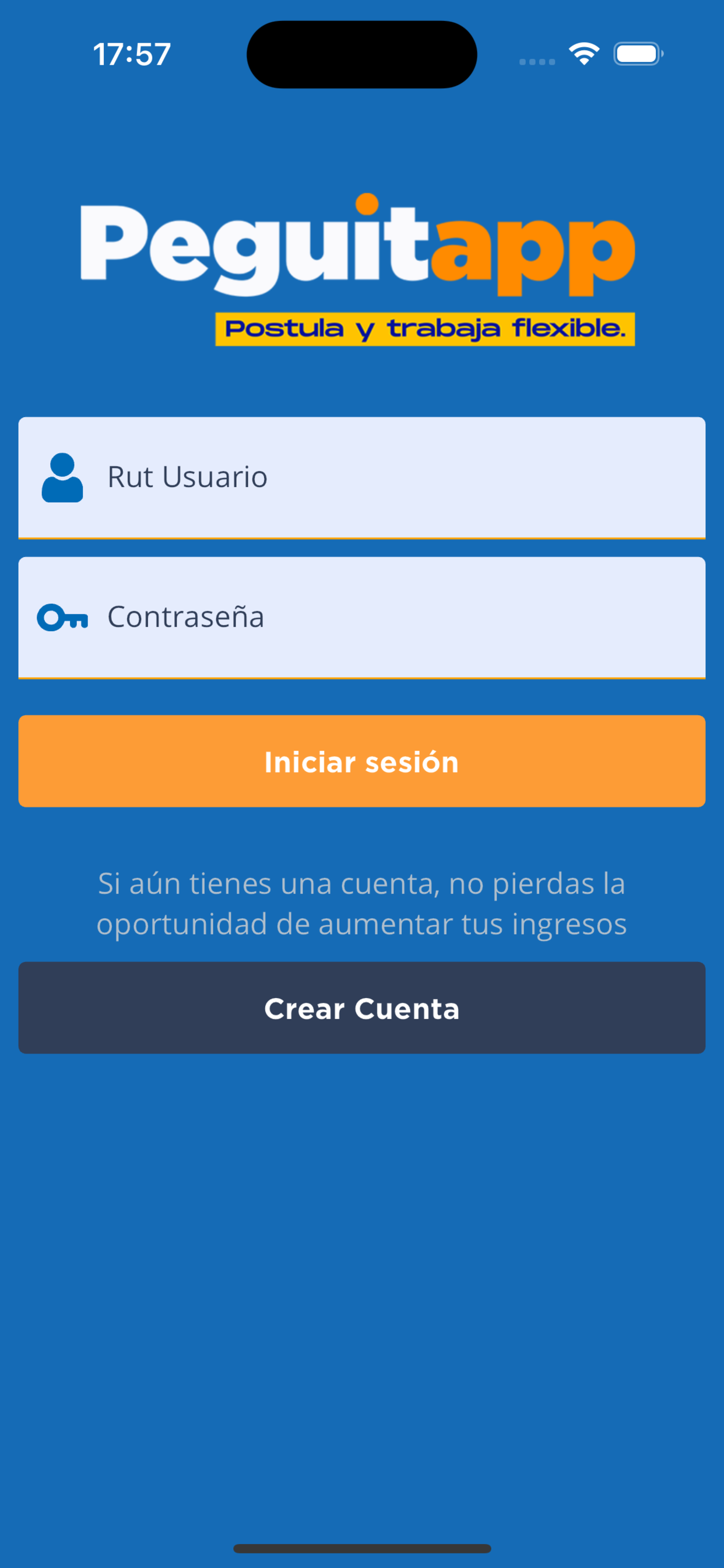Screen dimensions: 724x1568
Task: Click the cellular signal dots indicator
Action: coord(537,60)
